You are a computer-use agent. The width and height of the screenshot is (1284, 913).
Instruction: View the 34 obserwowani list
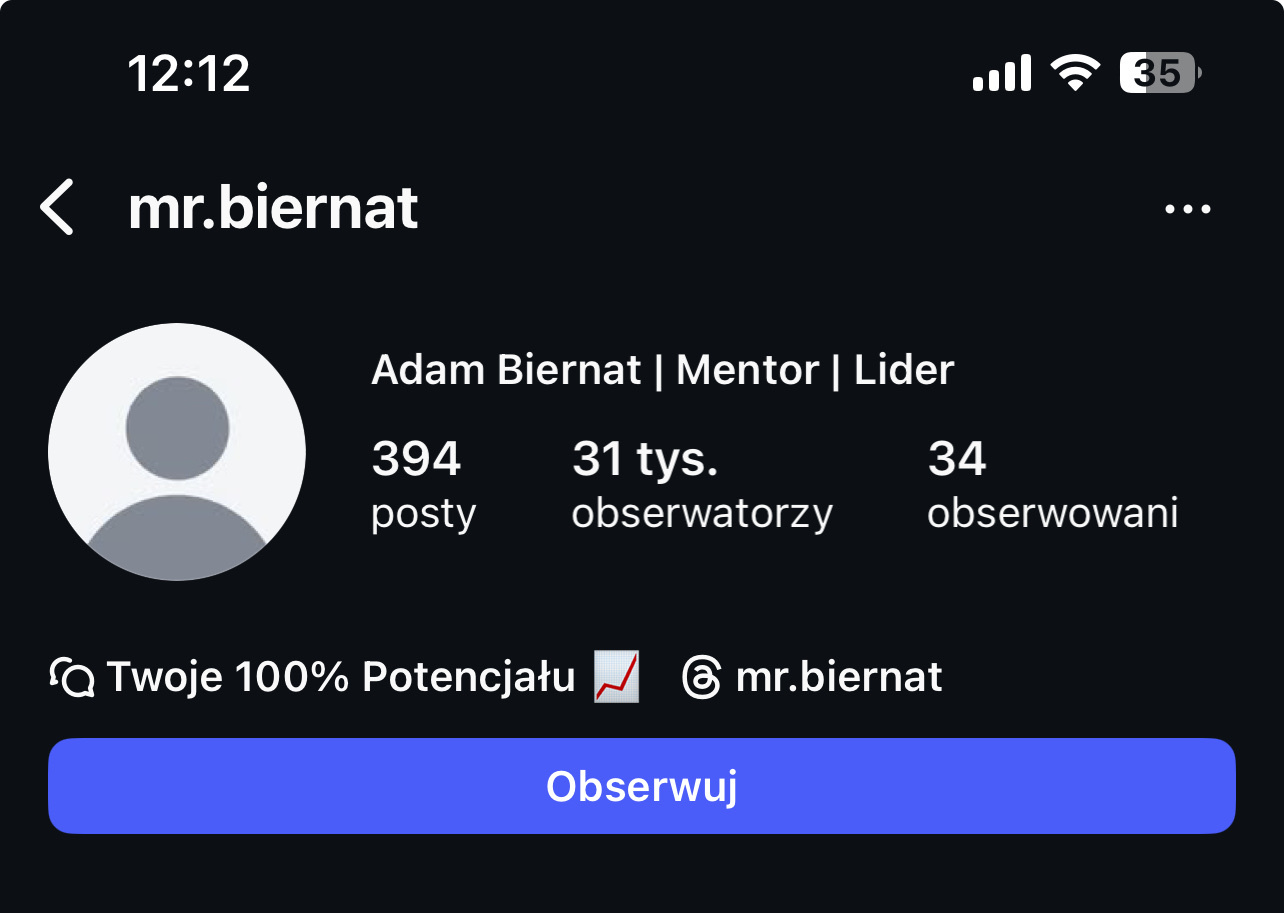1051,485
